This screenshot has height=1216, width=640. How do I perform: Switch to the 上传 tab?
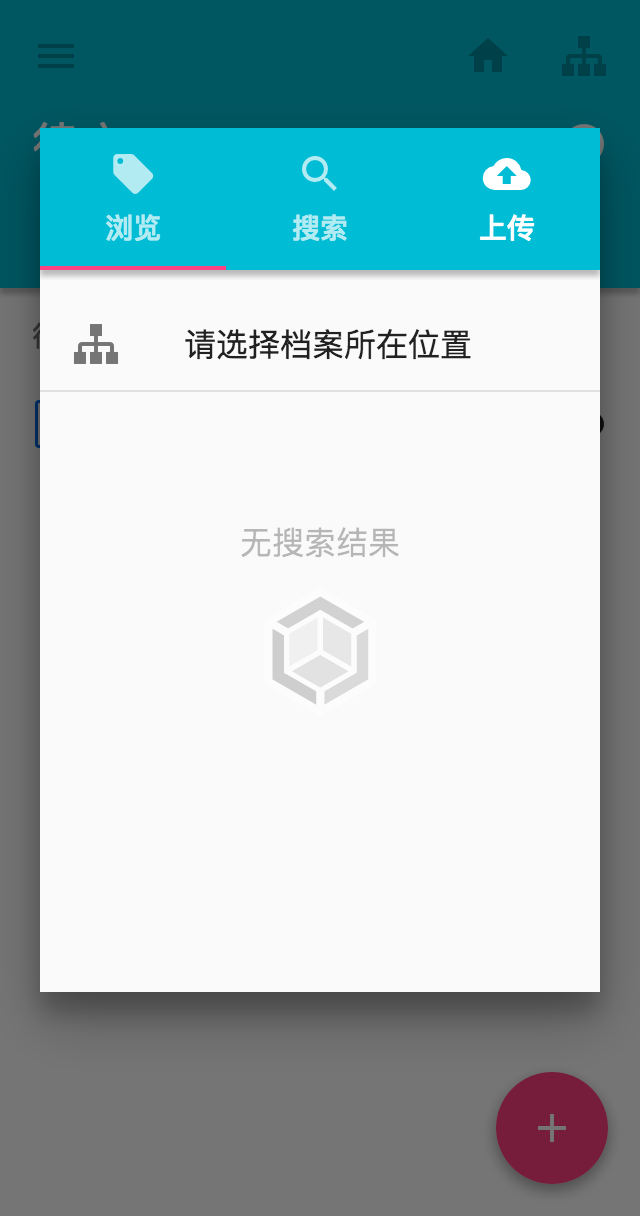pos(506,200)
